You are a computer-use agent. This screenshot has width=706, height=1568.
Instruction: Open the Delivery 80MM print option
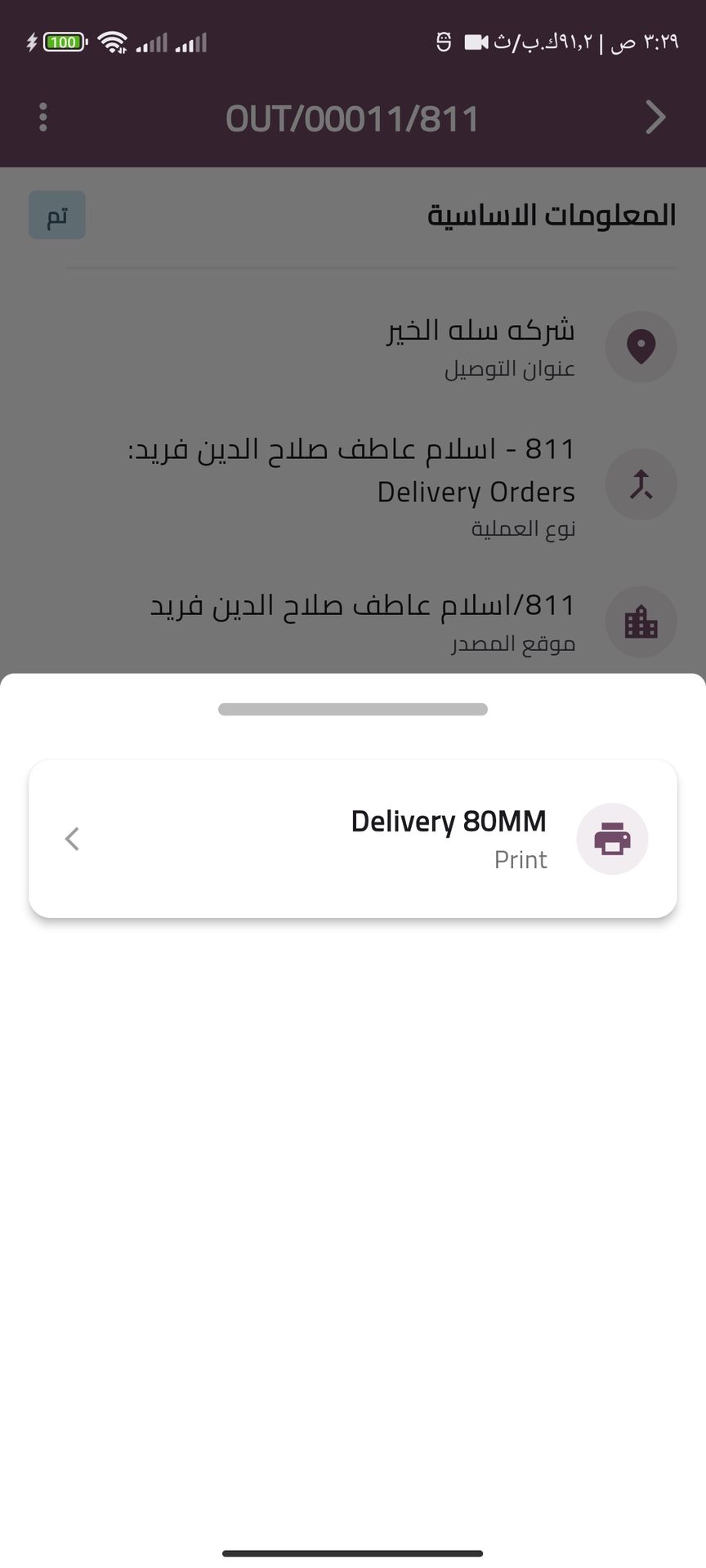[353, 839]
